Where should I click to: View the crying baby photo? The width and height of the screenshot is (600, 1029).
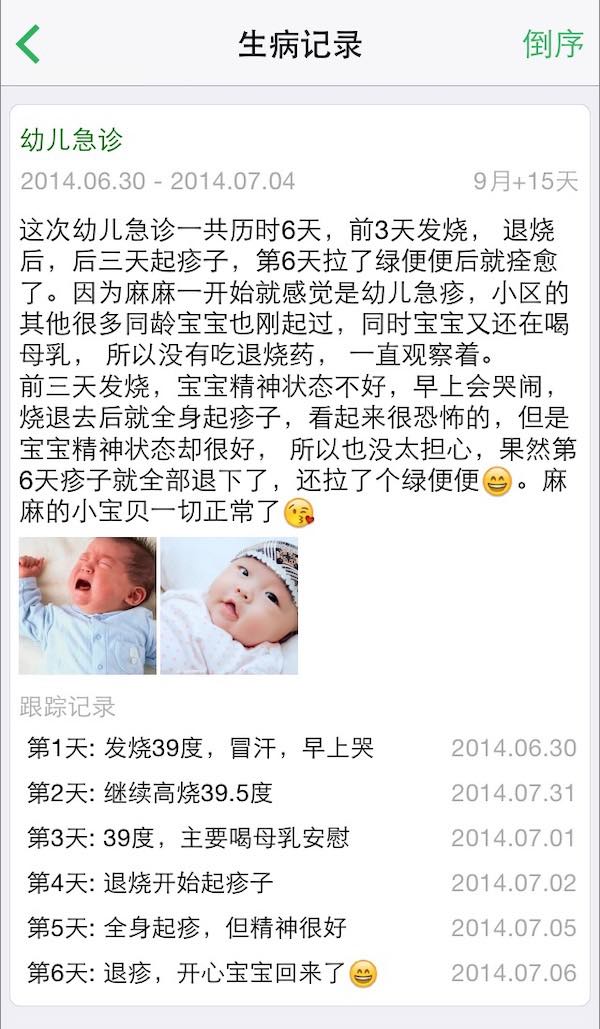87,606
